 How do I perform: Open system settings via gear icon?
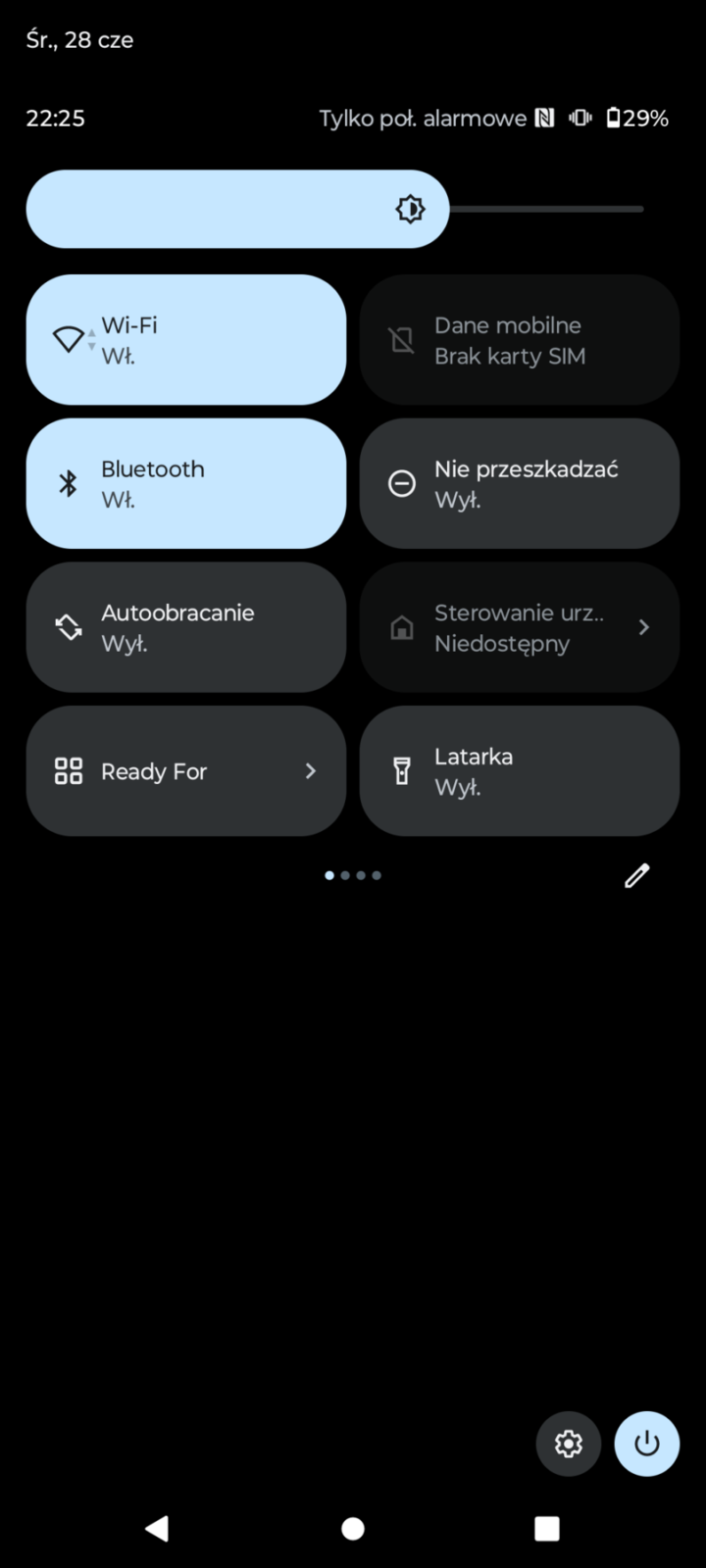tap(569, 1444)
